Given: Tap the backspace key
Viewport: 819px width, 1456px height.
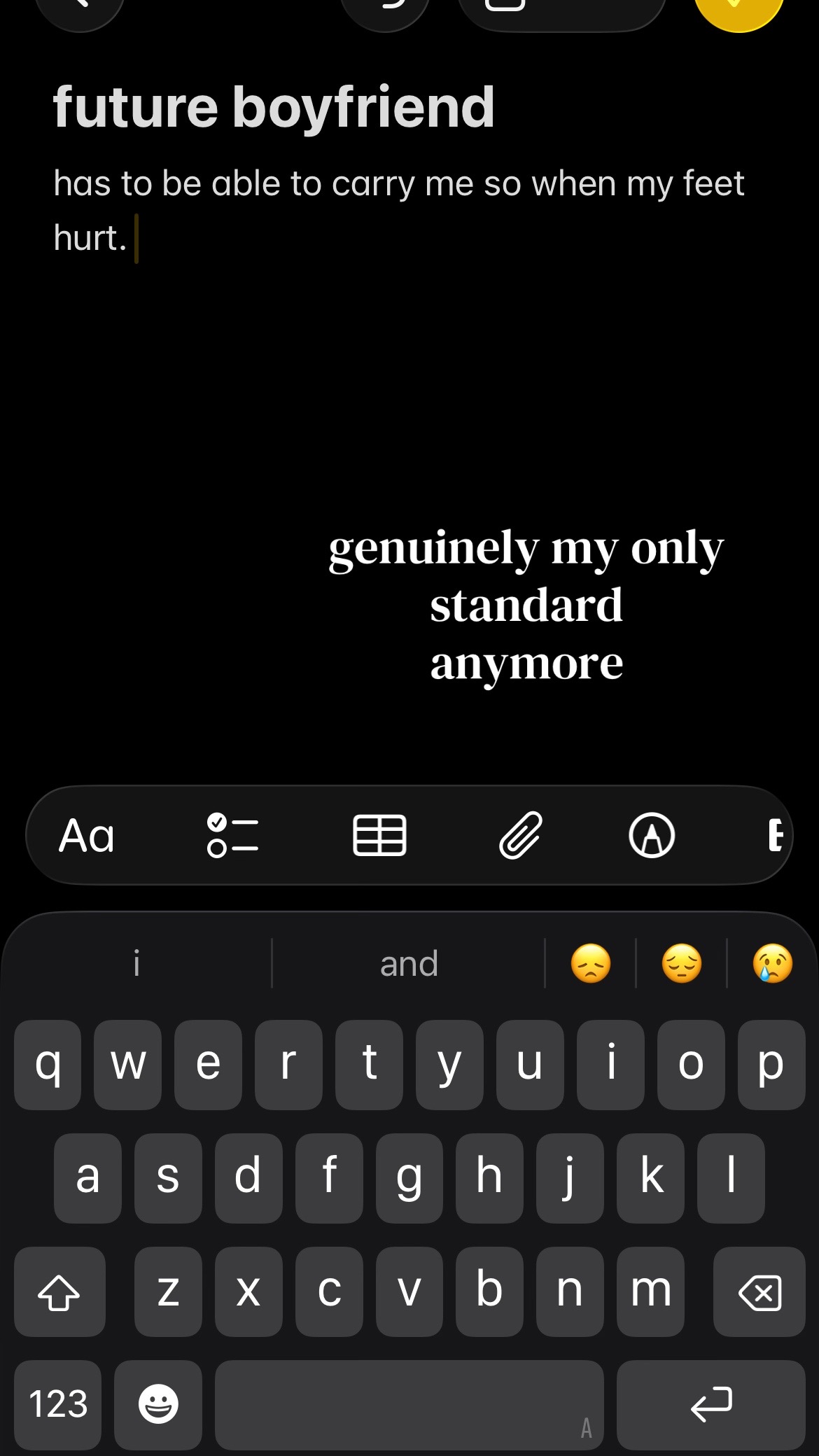Looking at the screenshot, I should [x=759, y=1291].
